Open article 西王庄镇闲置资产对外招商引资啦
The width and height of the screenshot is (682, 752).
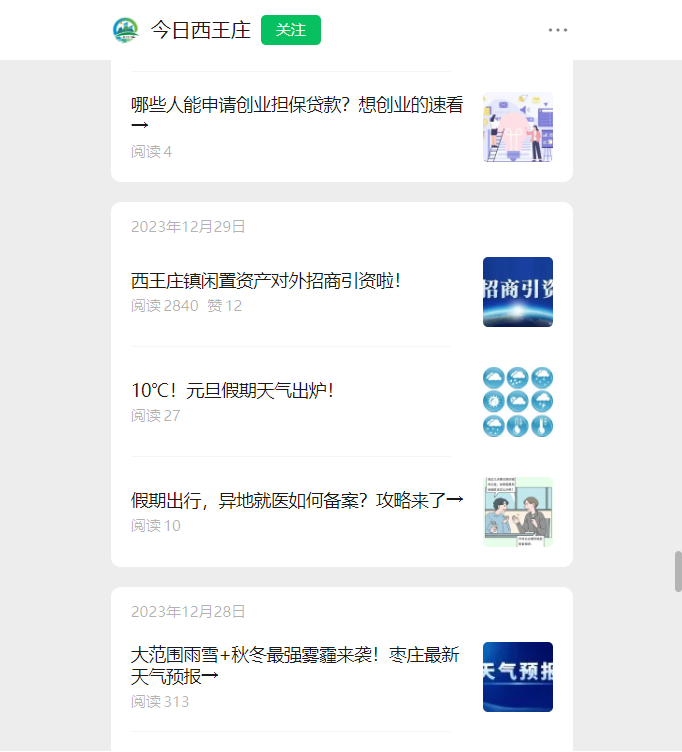pyautogui.click(x=266, y=281)
